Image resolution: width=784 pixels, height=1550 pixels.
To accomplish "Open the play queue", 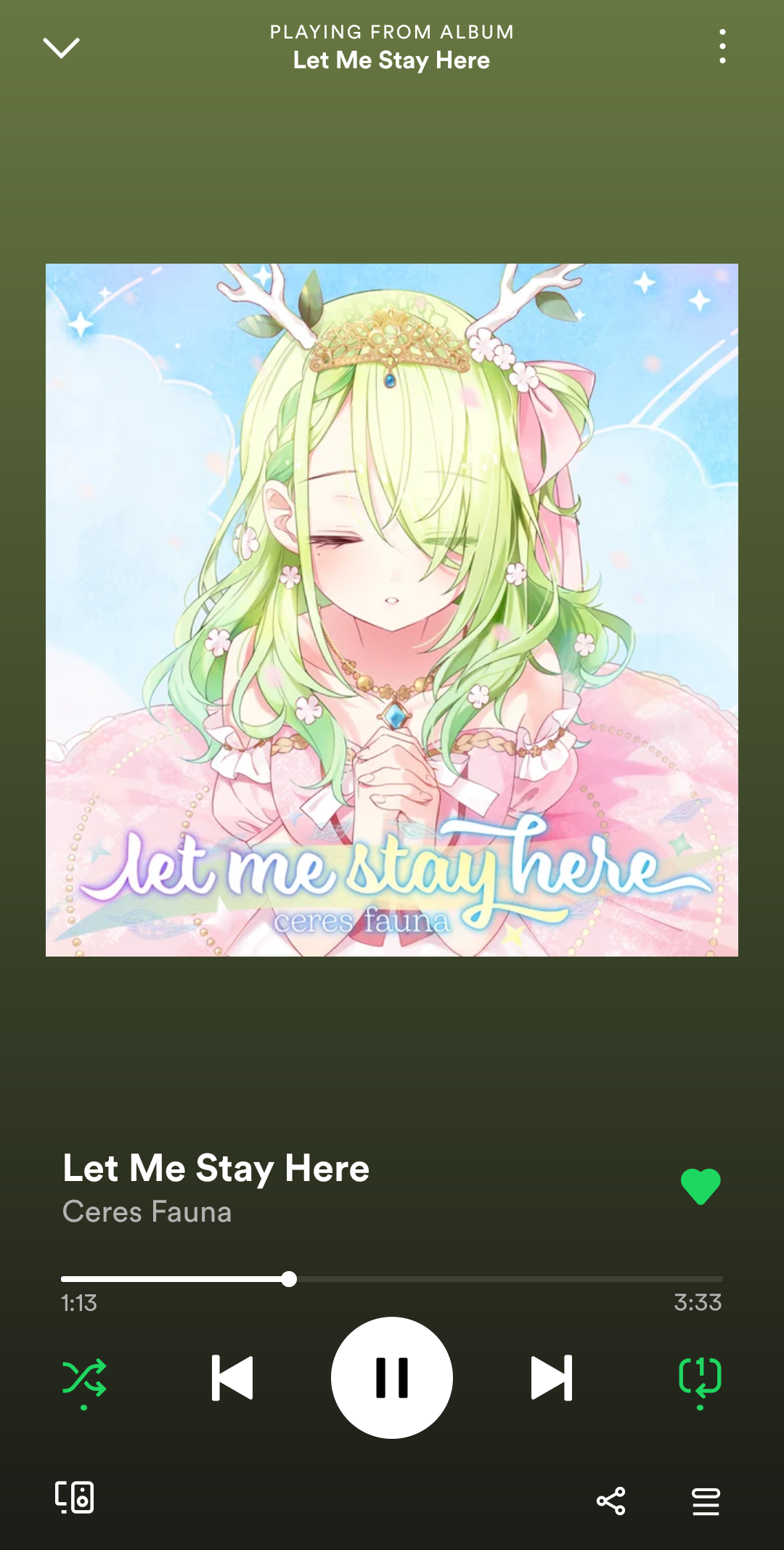I will (x=706, y=1501).
